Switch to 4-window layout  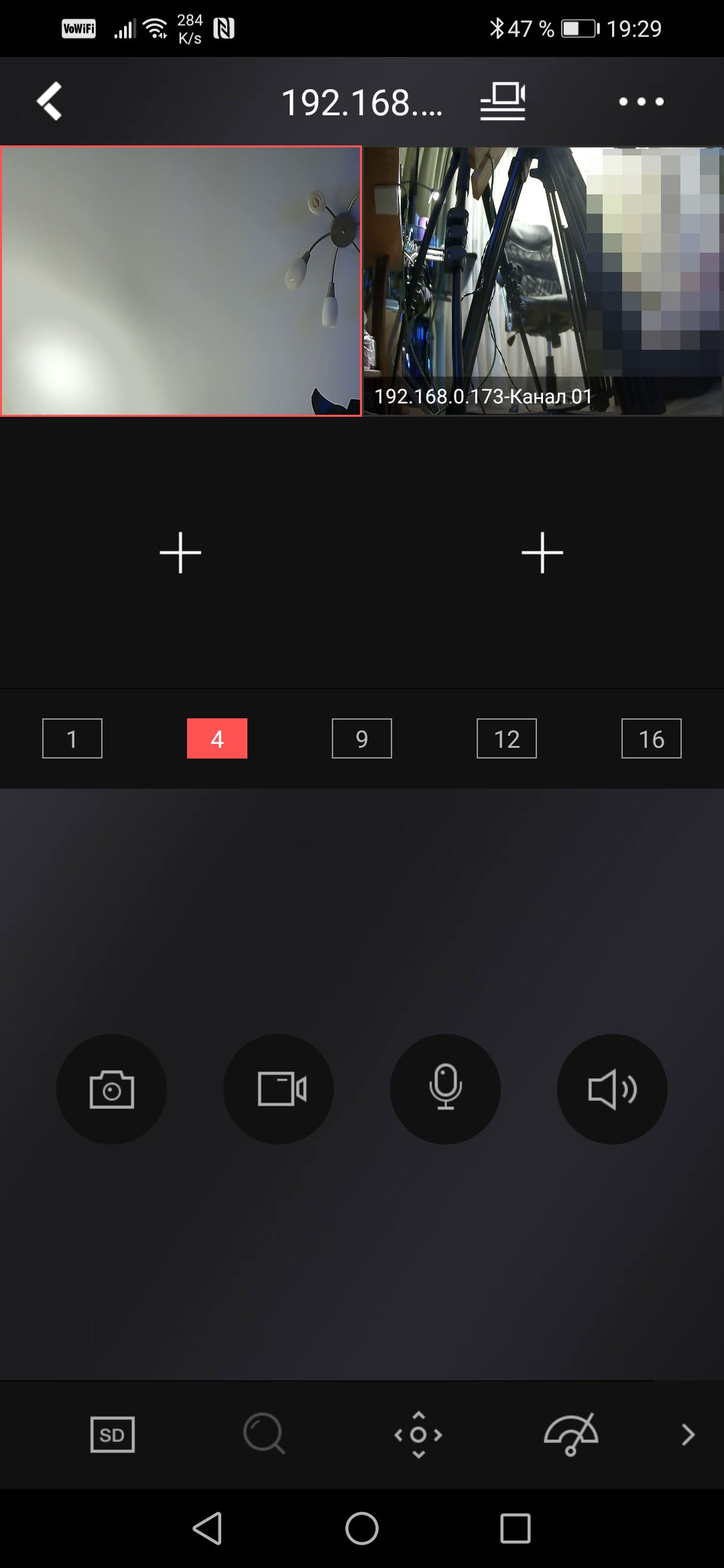pos(217,738)
